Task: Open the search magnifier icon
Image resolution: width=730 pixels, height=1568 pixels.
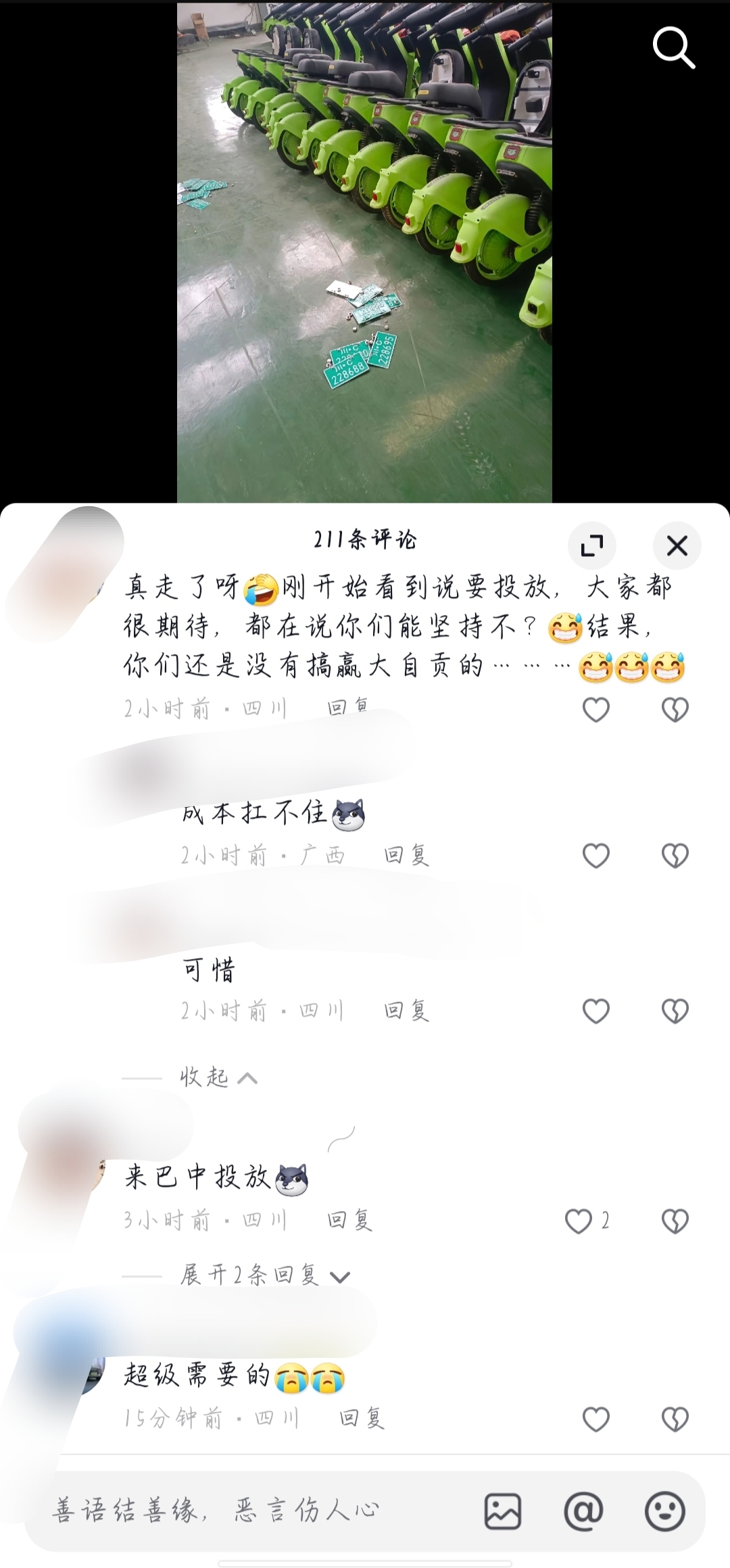Action: (673, 48)
